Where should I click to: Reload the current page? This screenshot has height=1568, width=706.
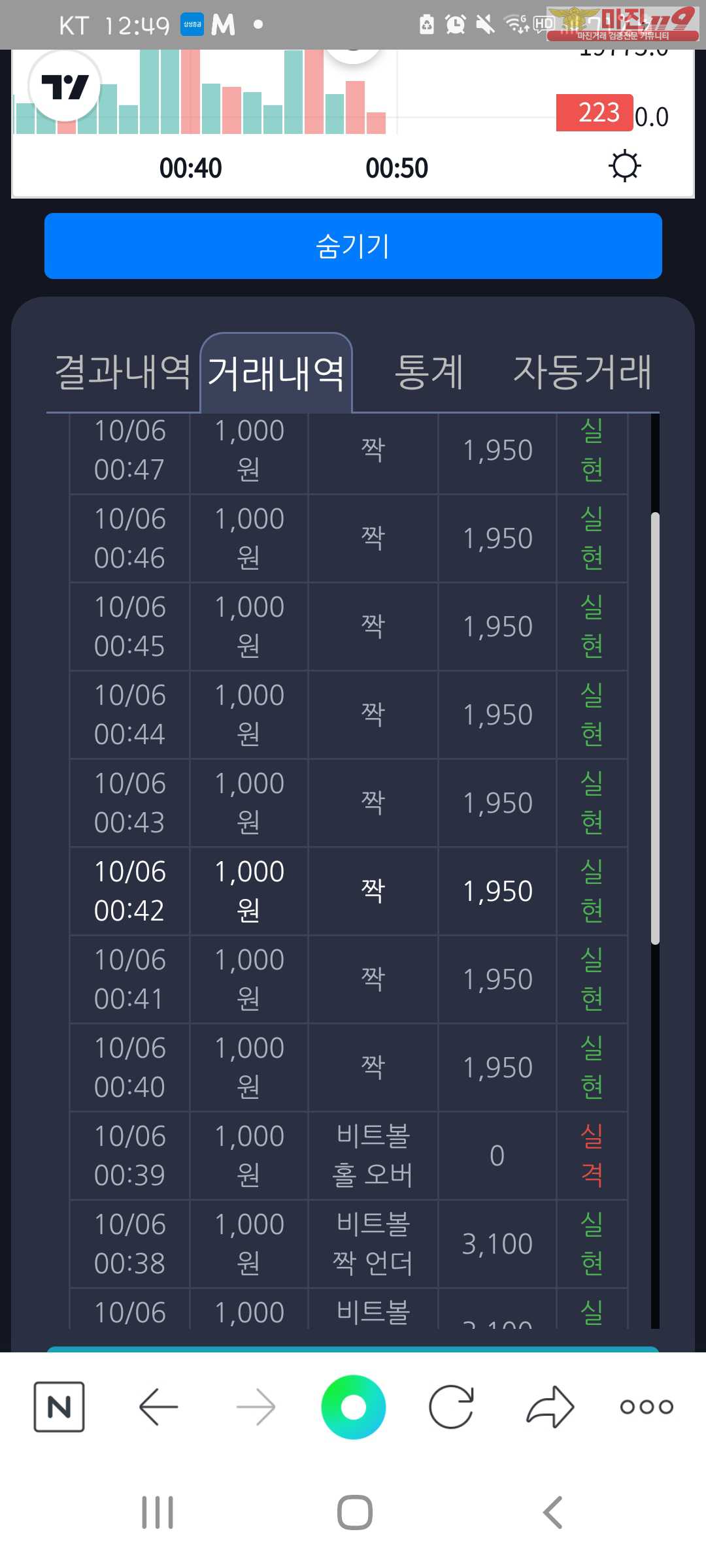(x=451, y=1407)
